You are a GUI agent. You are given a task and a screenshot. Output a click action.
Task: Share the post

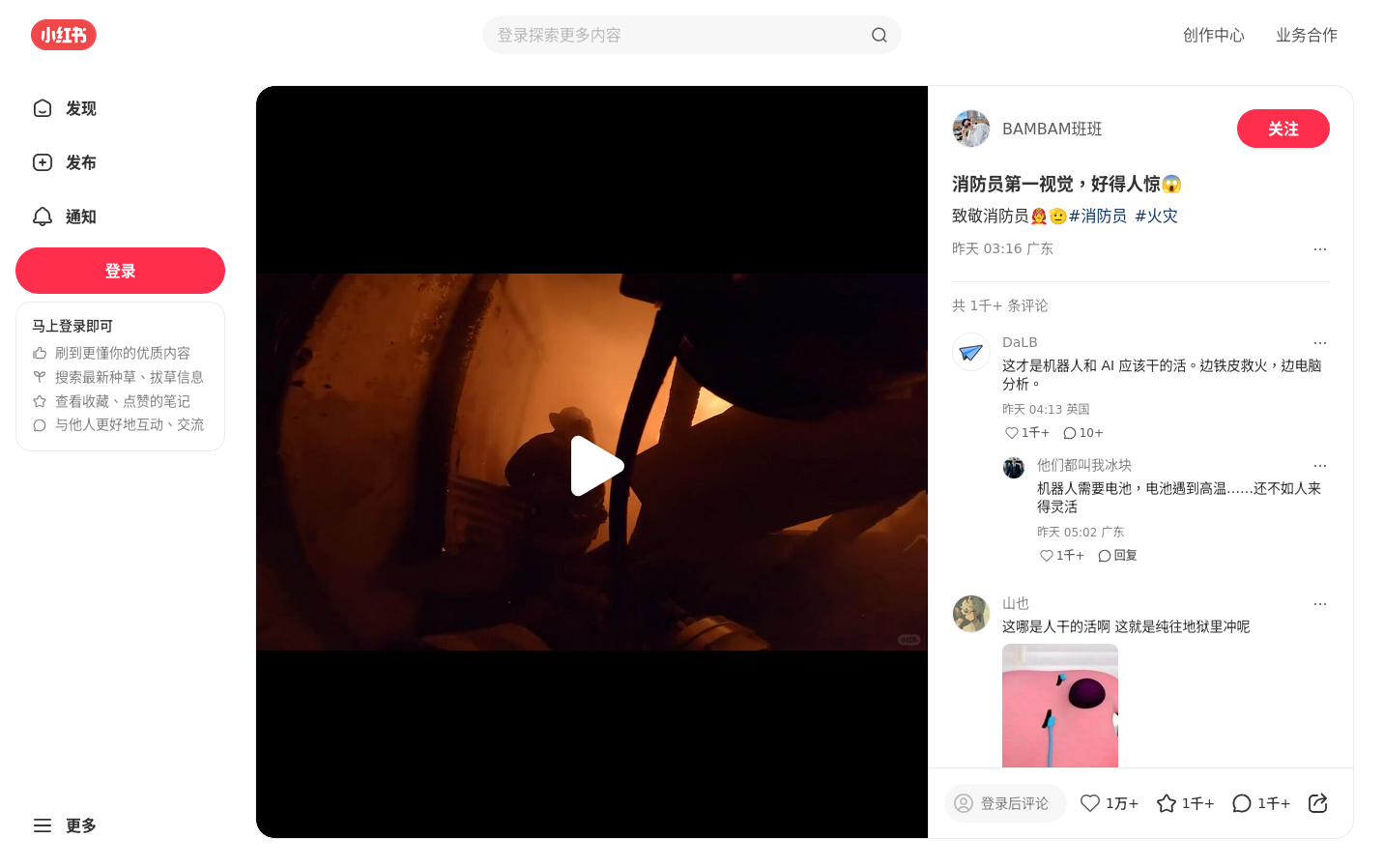pos(1317,803)
